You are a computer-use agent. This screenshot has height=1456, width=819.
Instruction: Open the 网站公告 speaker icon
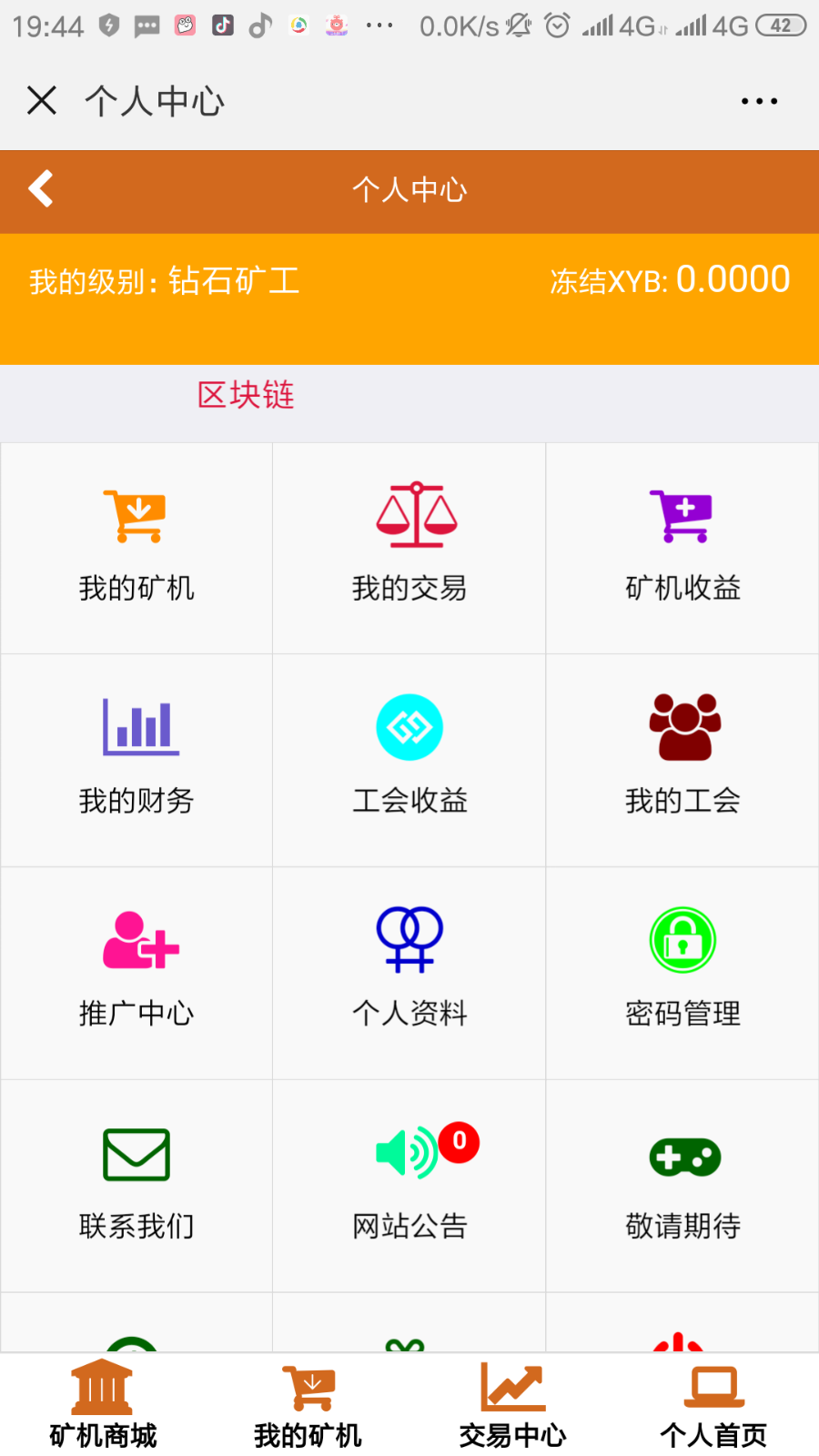tap(405, 1154)
